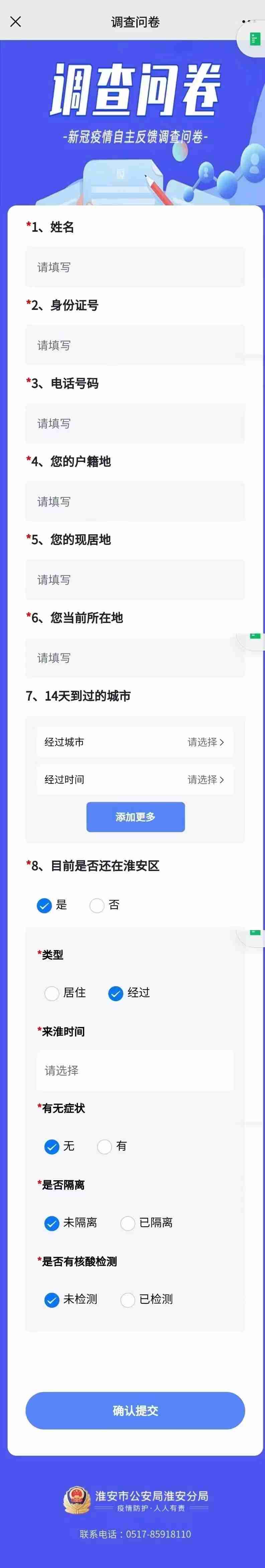Focus the 您当前所在地 field
This screenshot has width=265, height=1568.
[x=135, y=657]
